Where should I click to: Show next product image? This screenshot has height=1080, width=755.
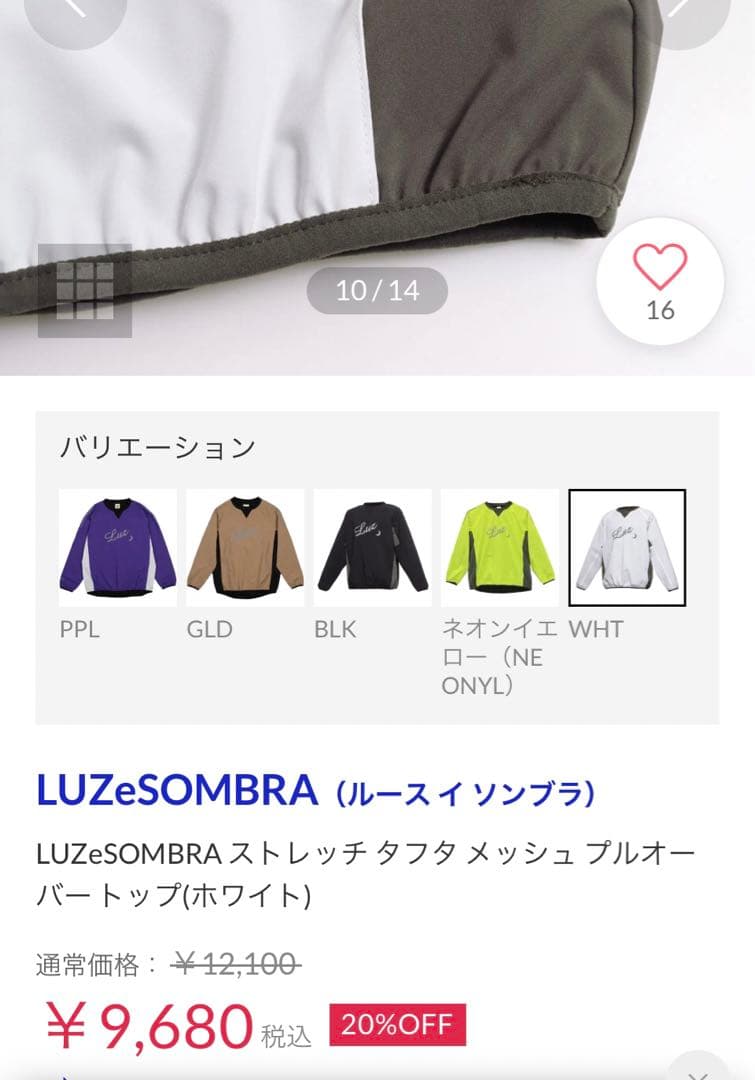(x=681, y=10)
